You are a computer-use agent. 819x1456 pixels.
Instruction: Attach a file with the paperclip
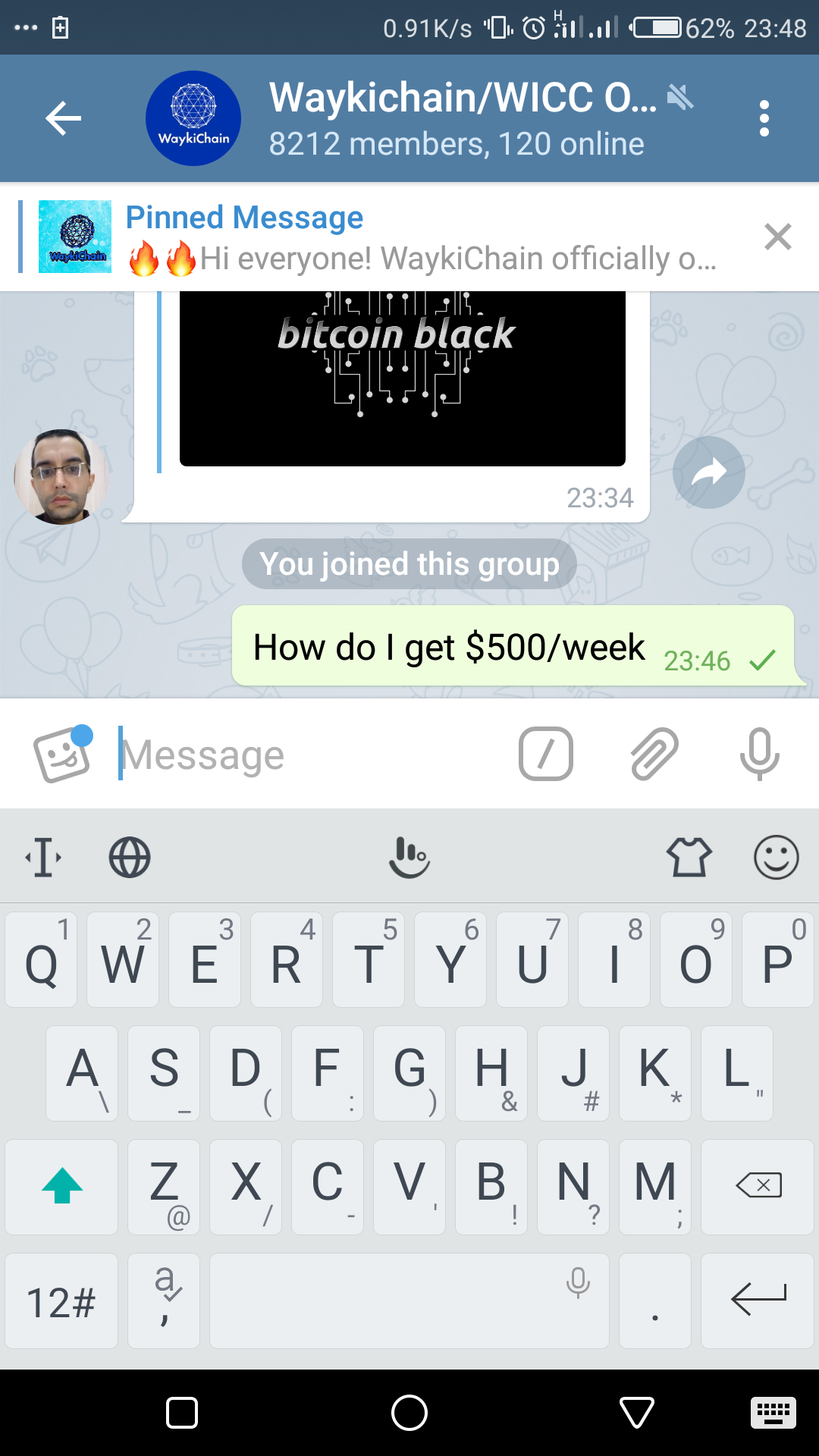(x=654, y=754)
